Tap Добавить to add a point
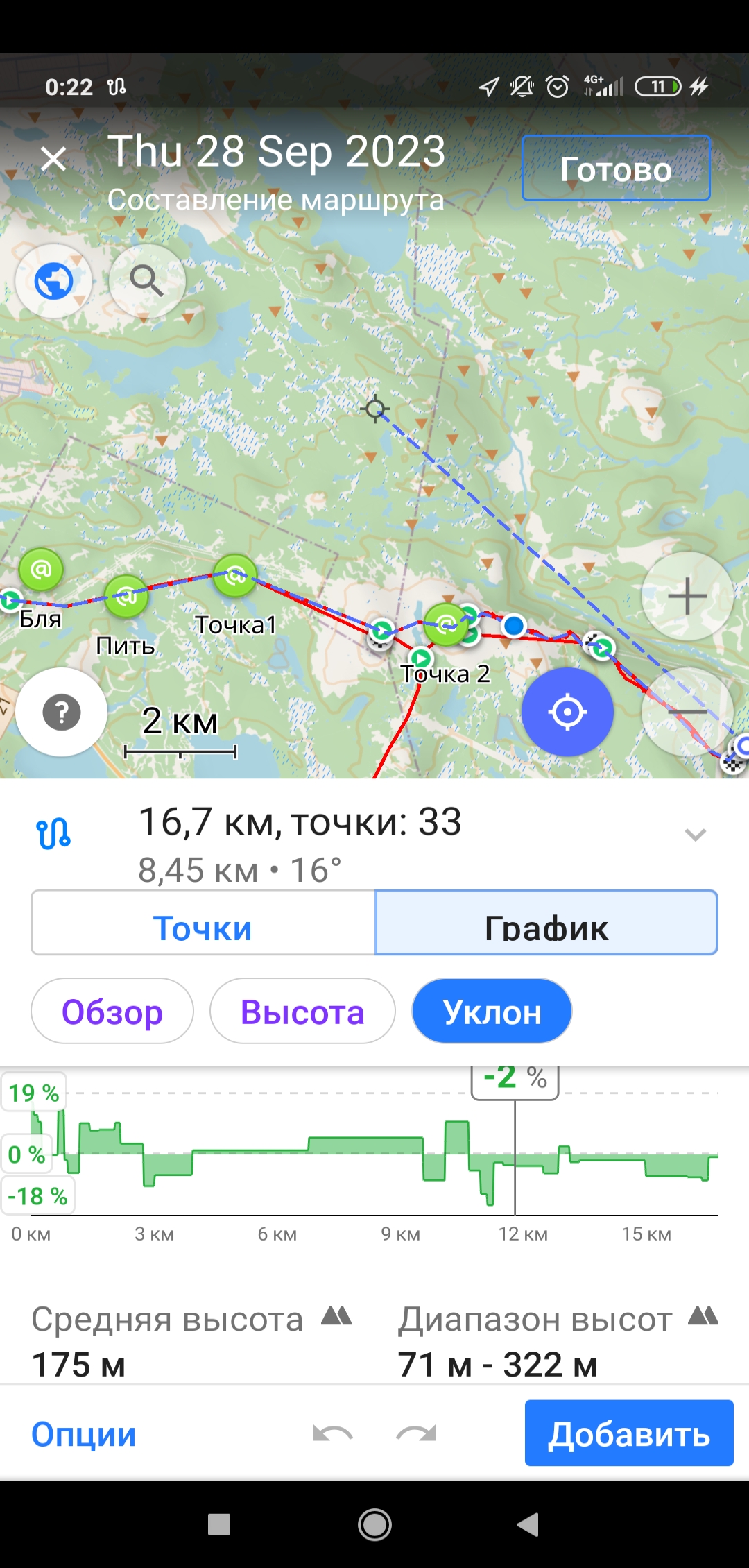The width and height of the screenshot is (749, 1568). [628, 1433]
